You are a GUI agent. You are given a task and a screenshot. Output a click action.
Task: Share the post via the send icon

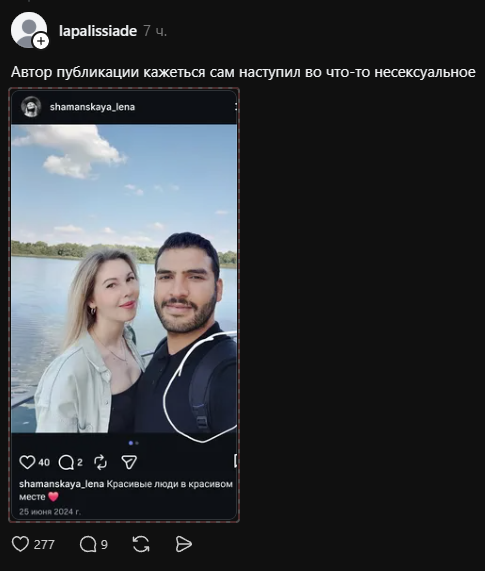tap(184, 544)
